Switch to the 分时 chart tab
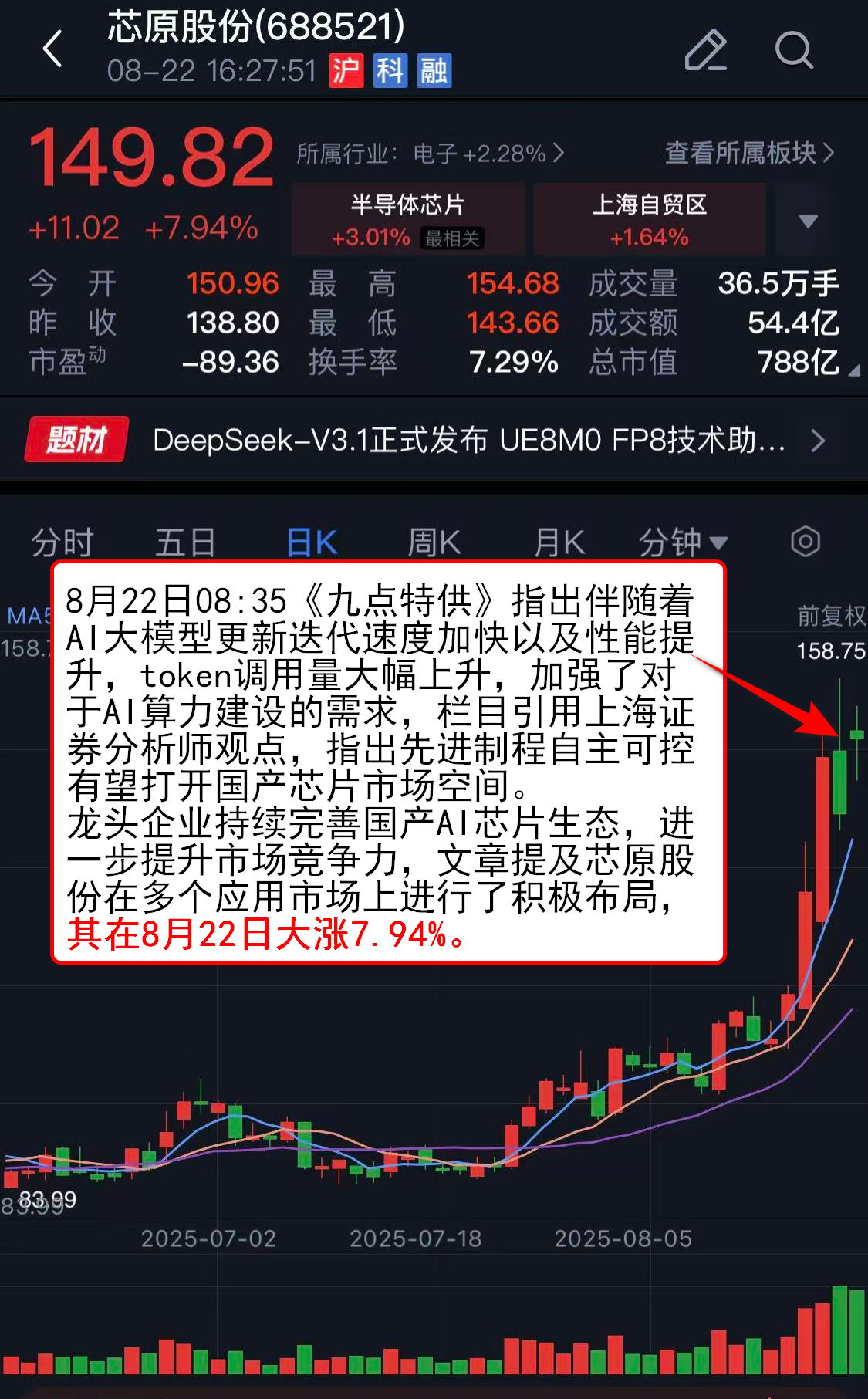 tap(62, 542)
